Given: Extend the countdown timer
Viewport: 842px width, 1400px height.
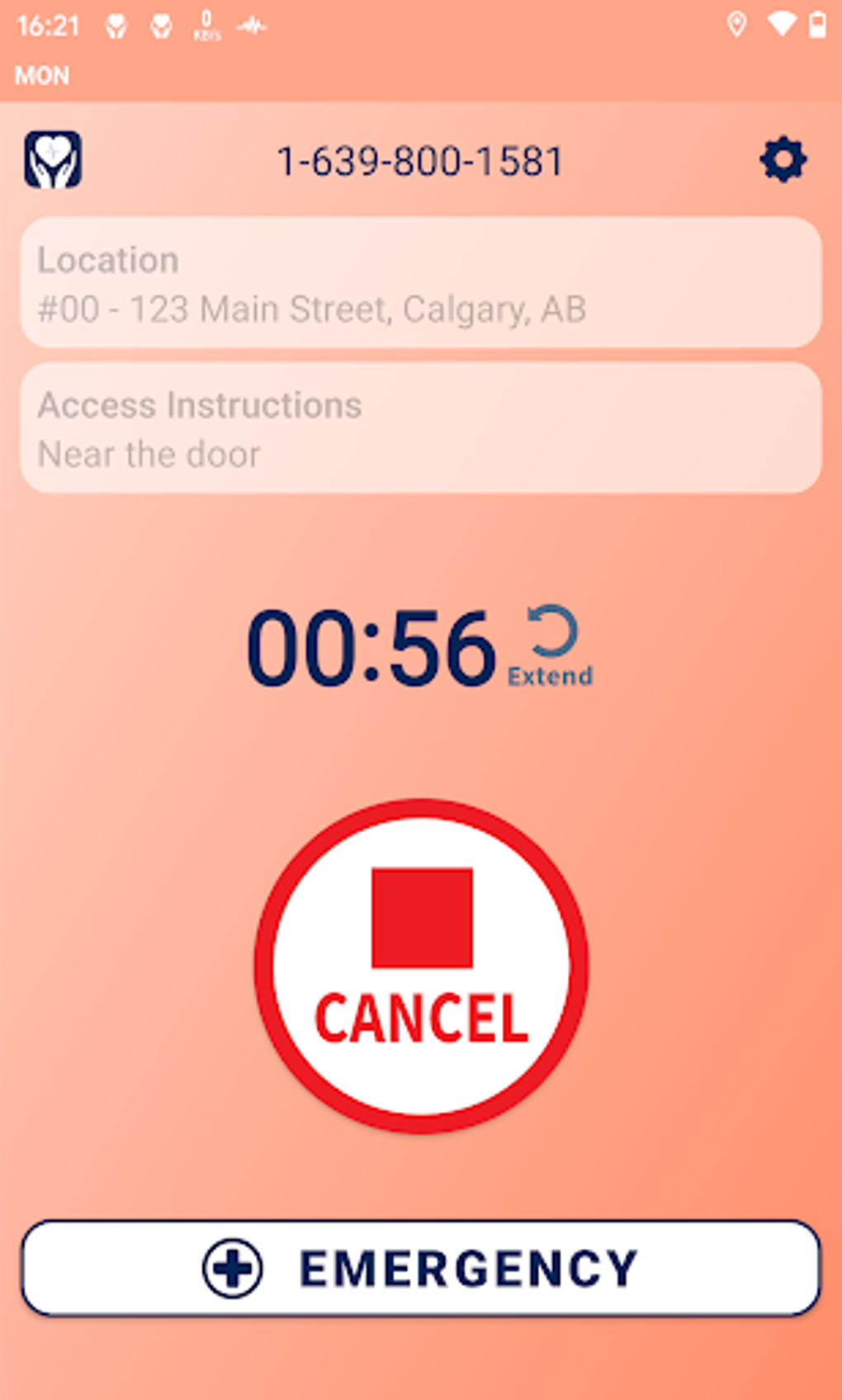Looking at the screenshot, I should (551, 646).
